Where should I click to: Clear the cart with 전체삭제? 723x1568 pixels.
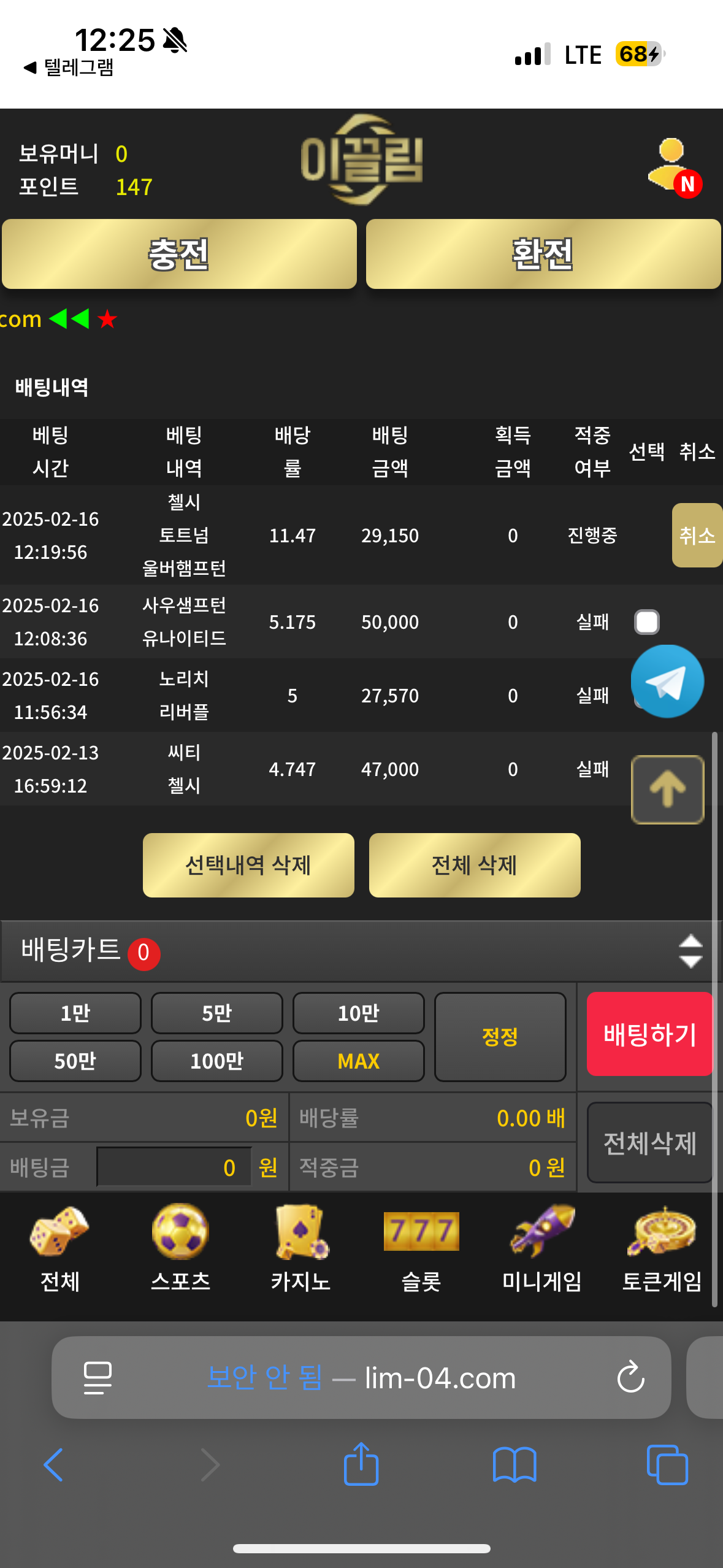coord(649,1143)
